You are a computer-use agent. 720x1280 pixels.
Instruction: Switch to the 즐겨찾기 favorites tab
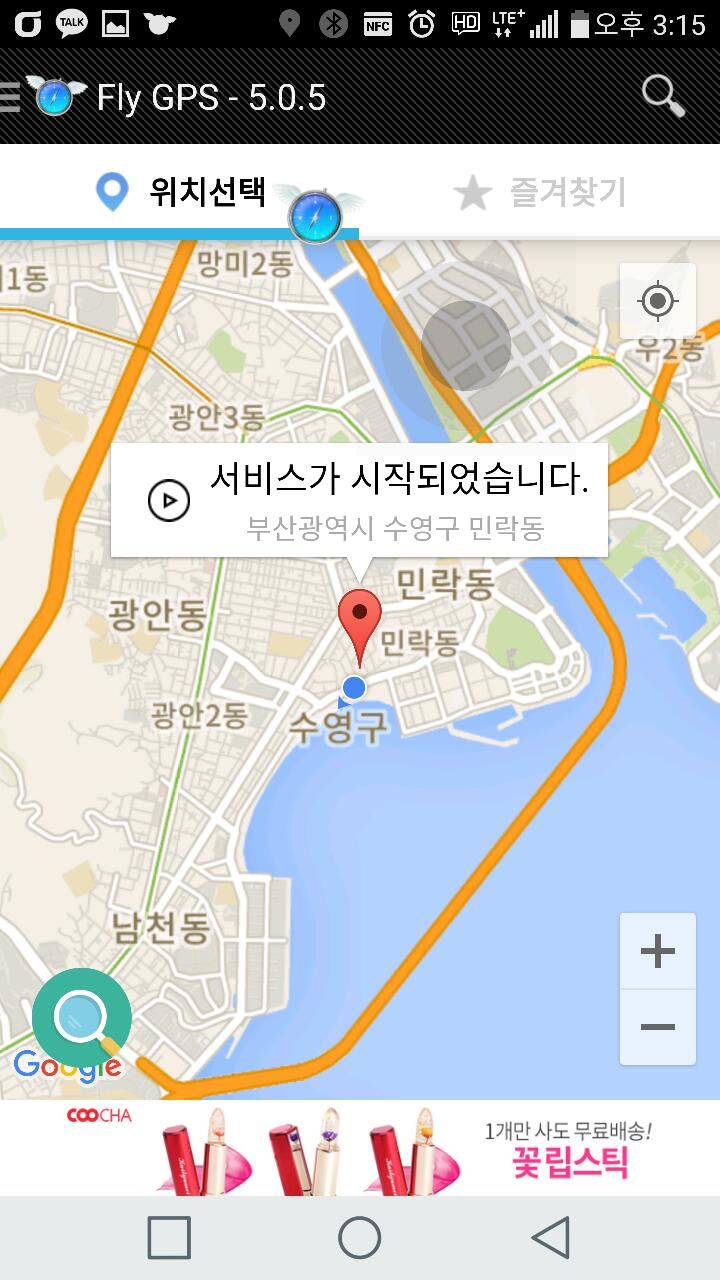pos(540,192)
